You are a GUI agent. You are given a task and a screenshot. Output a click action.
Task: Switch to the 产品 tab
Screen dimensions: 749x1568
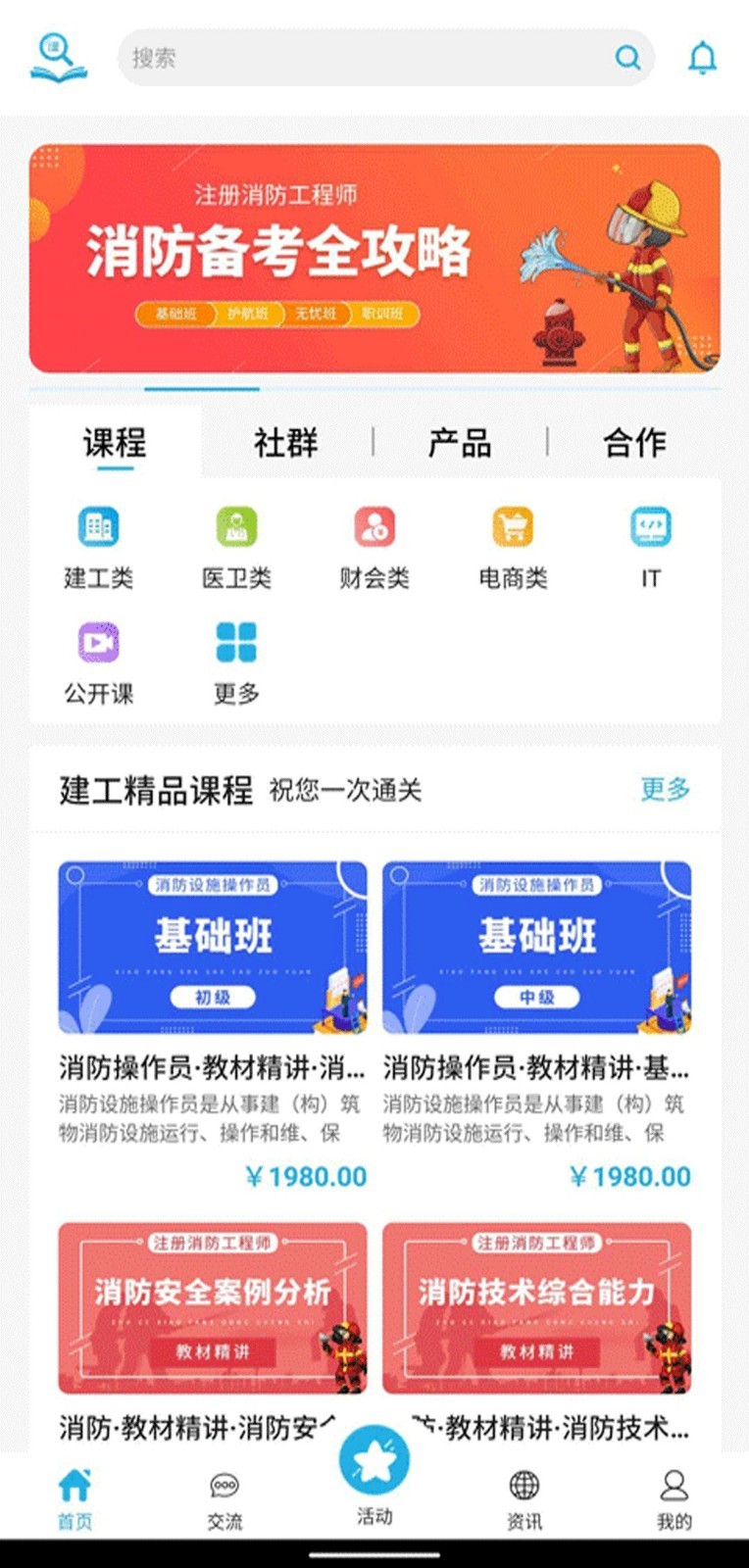coord(460,443)
